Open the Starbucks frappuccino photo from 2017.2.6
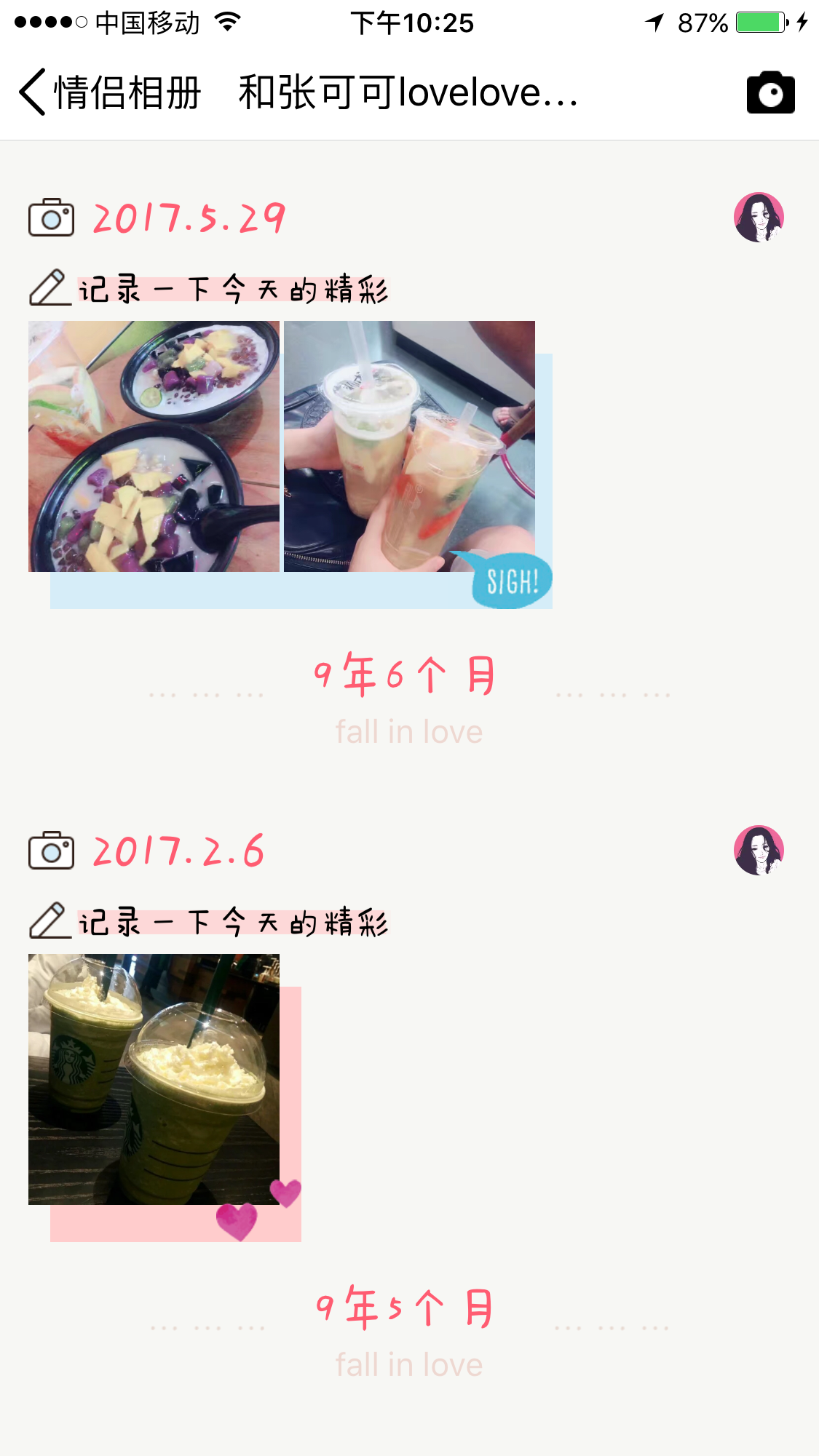 tap(154, 1079)
